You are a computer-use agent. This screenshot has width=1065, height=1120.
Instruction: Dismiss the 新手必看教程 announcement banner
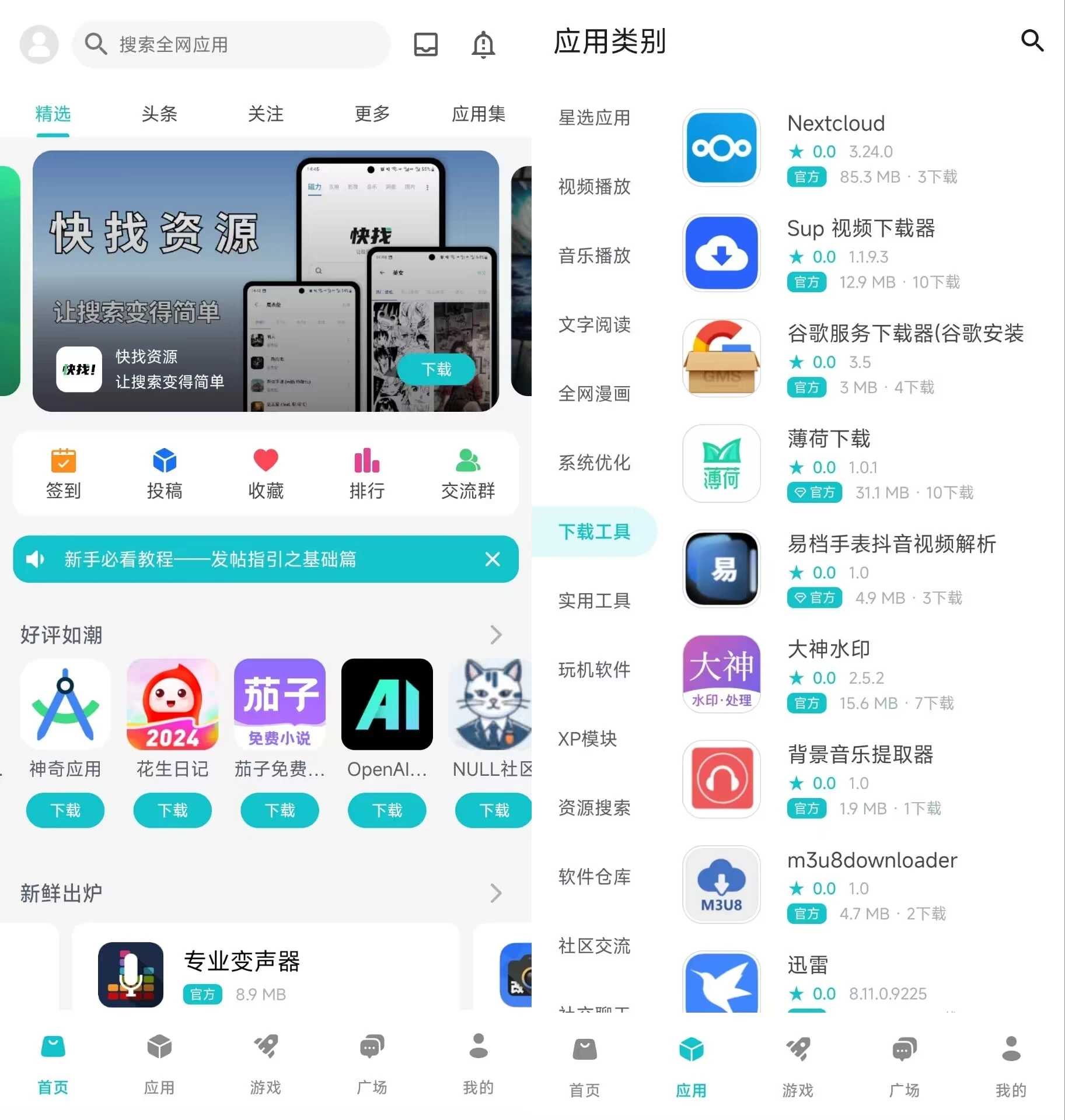tap(493, 559)
